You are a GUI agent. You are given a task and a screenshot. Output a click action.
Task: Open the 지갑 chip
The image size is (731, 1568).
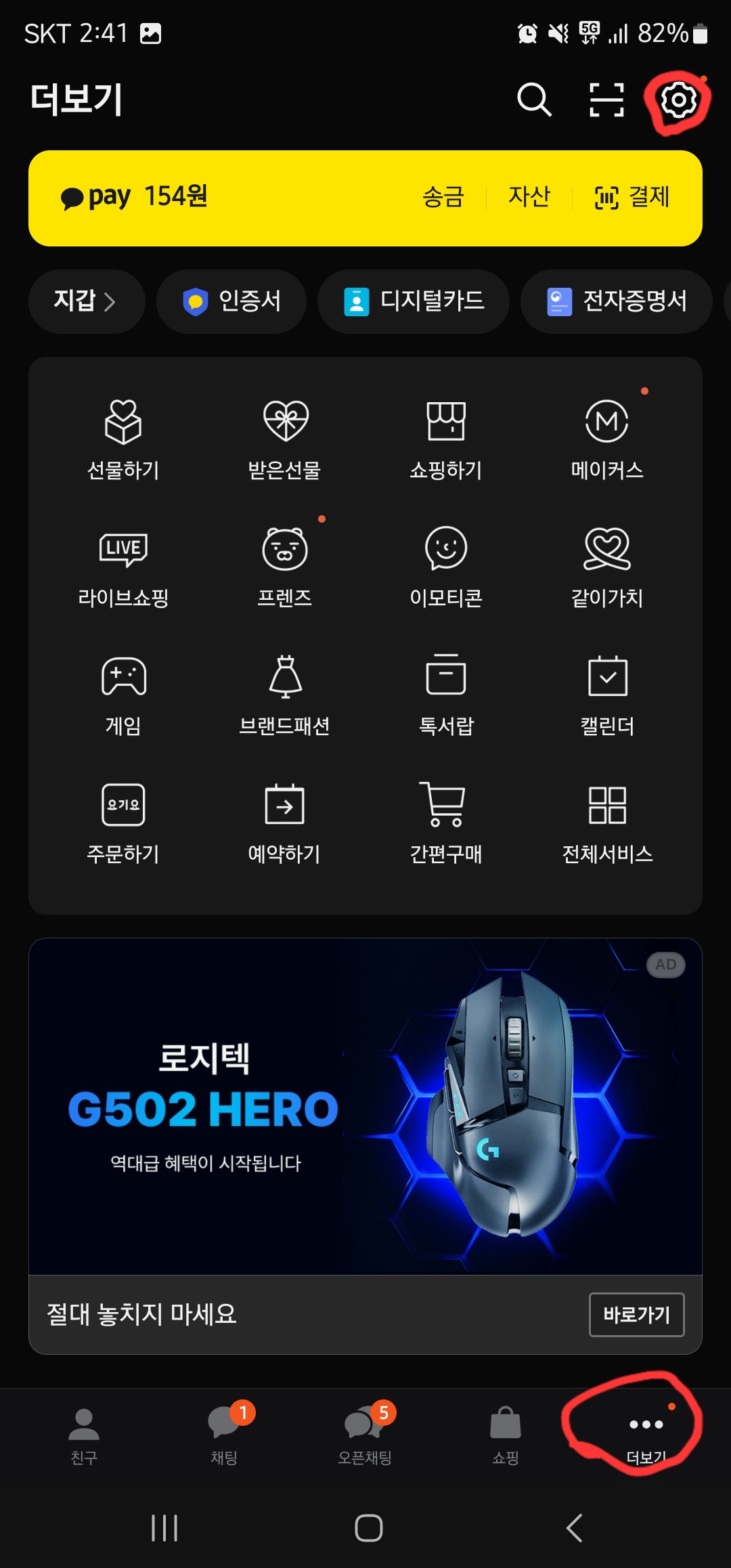coord(86,301)
